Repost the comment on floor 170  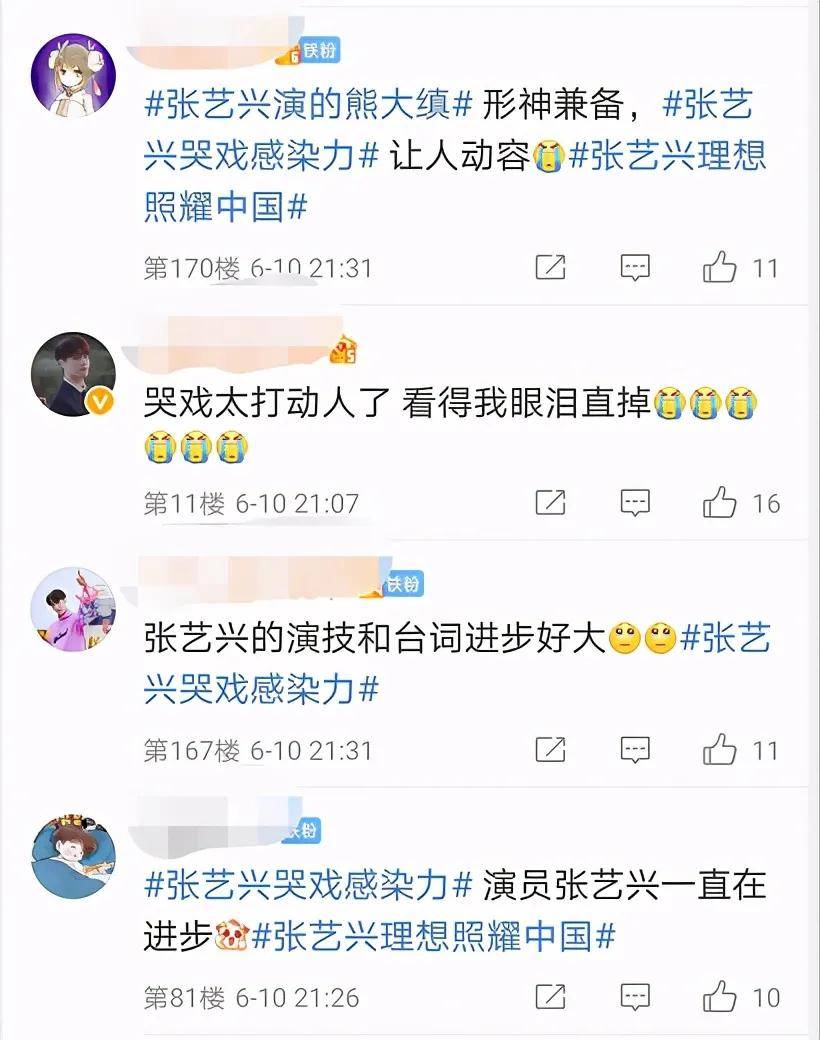click(x=550, y=268)
